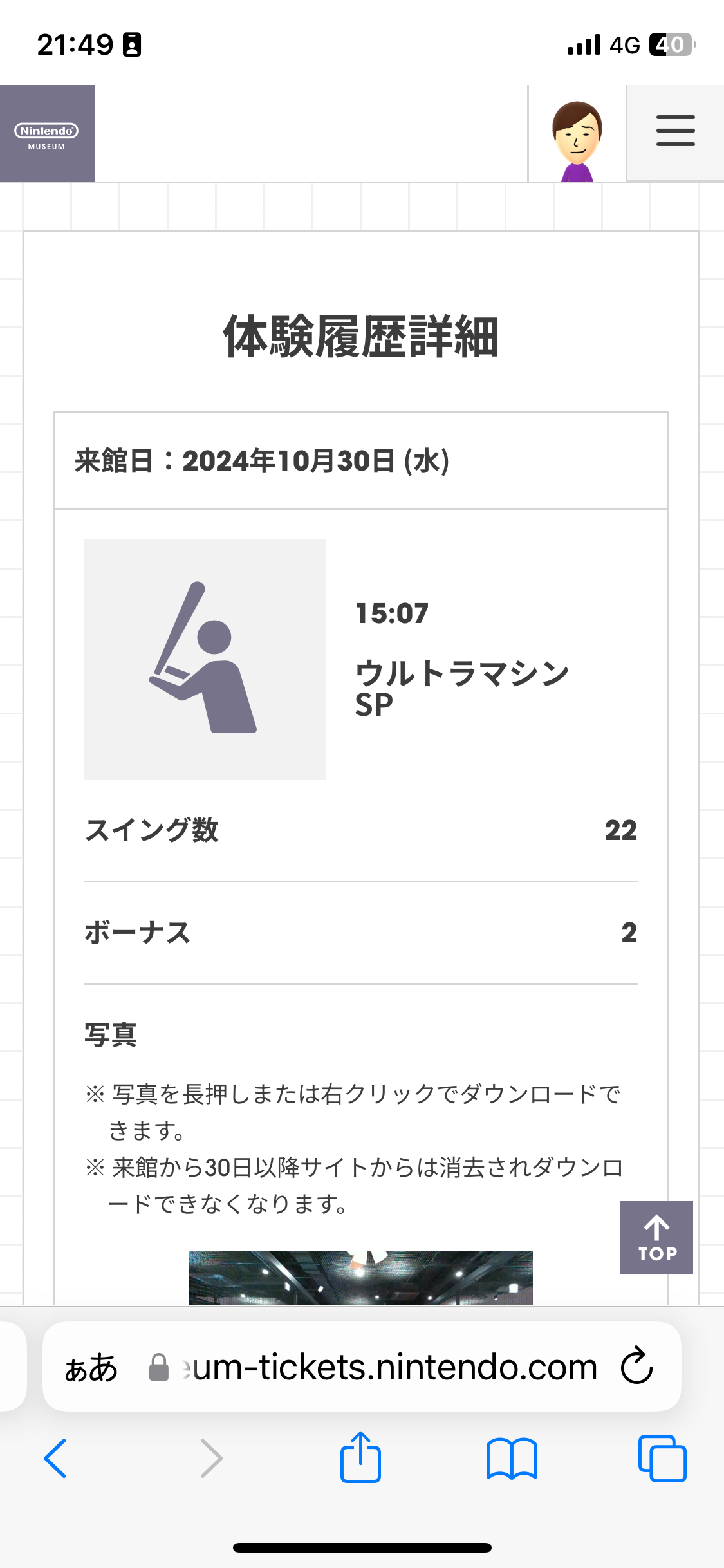Open Safari bookmarks
Screen dimensions: 724x1568
point(512,1458)
